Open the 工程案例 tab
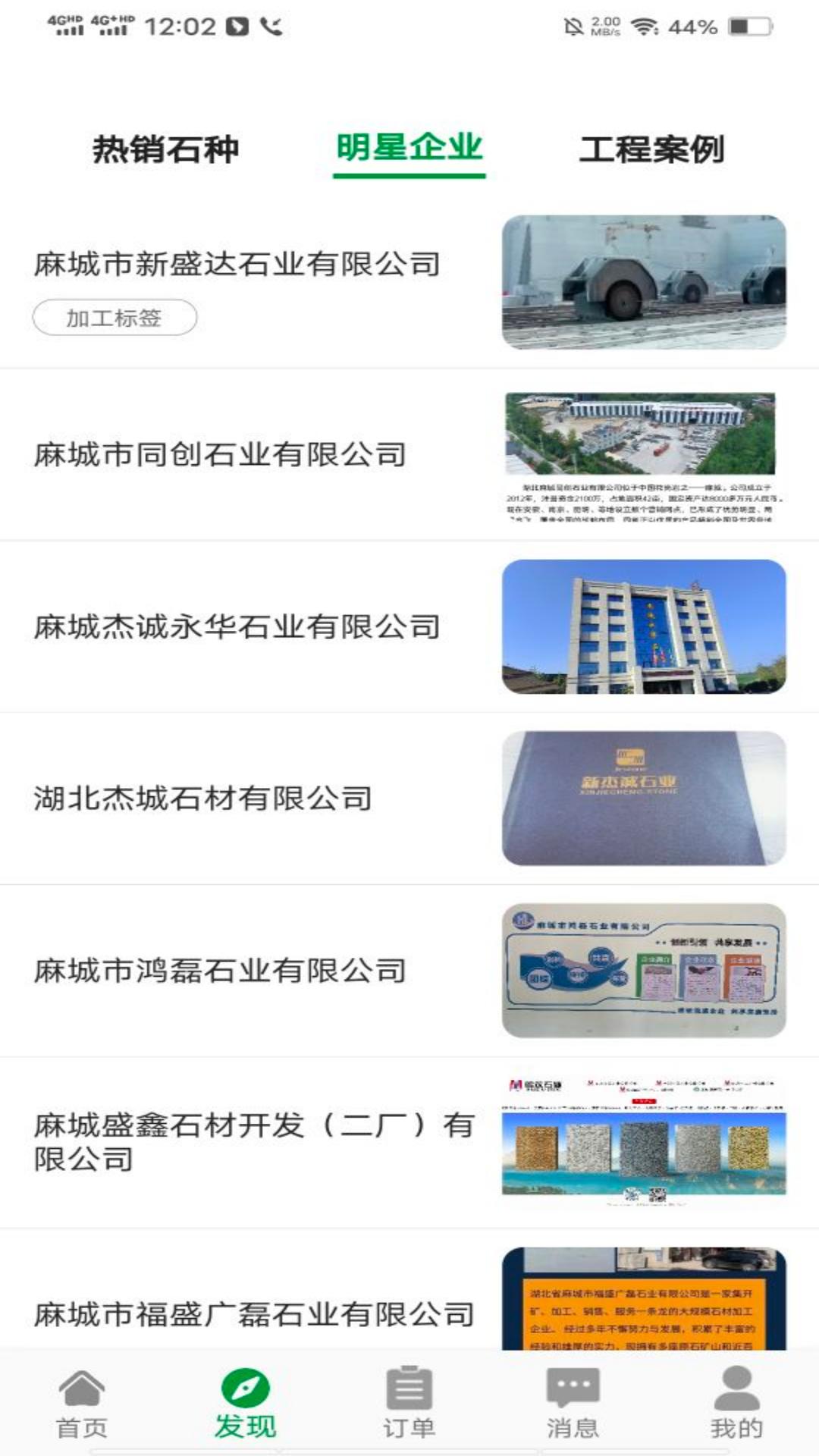This screenshot has height=1456, width=819. click(x=652, y=149)
